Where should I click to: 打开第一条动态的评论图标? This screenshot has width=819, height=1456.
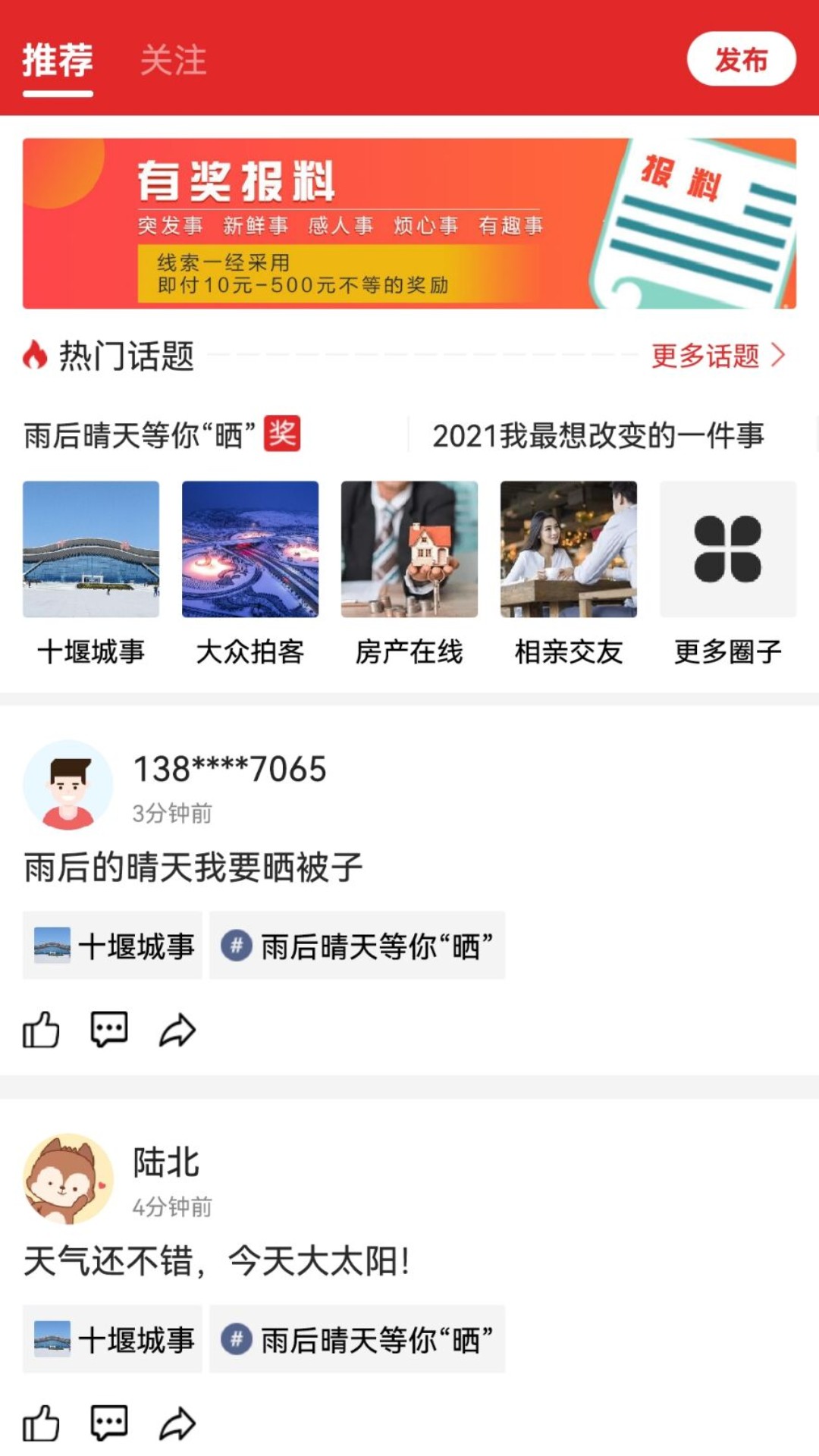click(x=109, y=1029)
